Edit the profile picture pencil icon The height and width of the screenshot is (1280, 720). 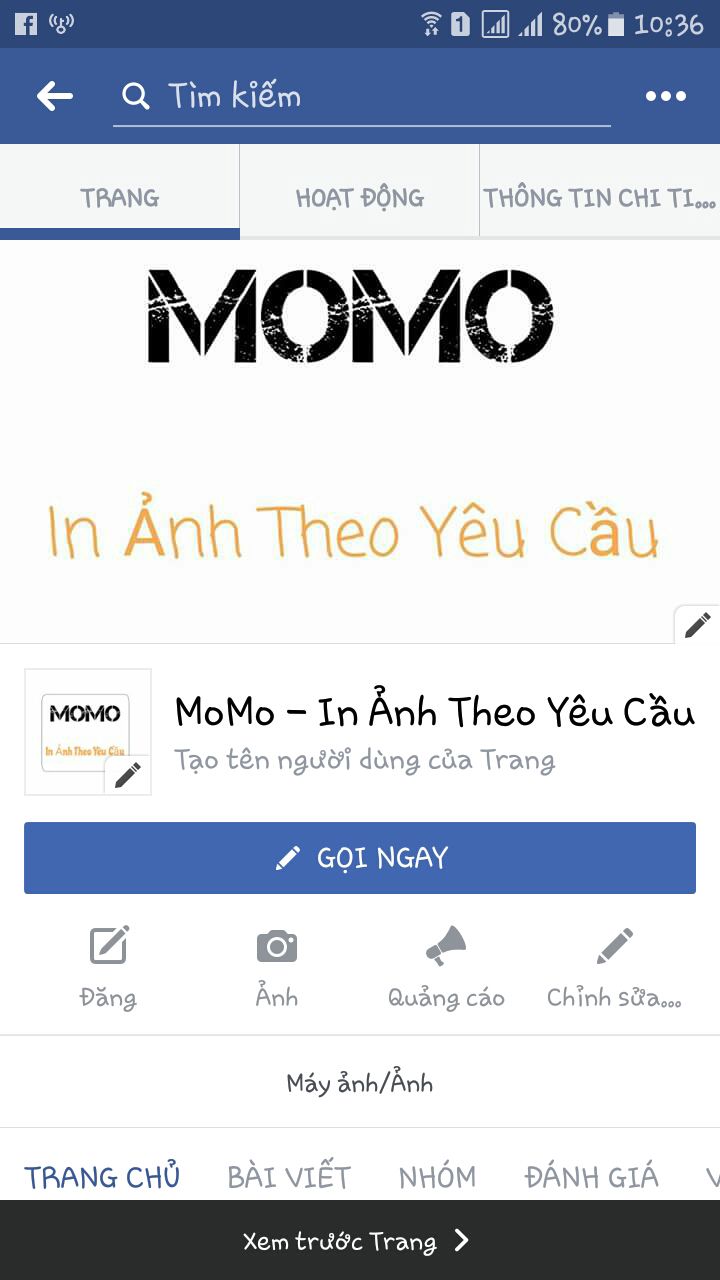coord(128,774)
